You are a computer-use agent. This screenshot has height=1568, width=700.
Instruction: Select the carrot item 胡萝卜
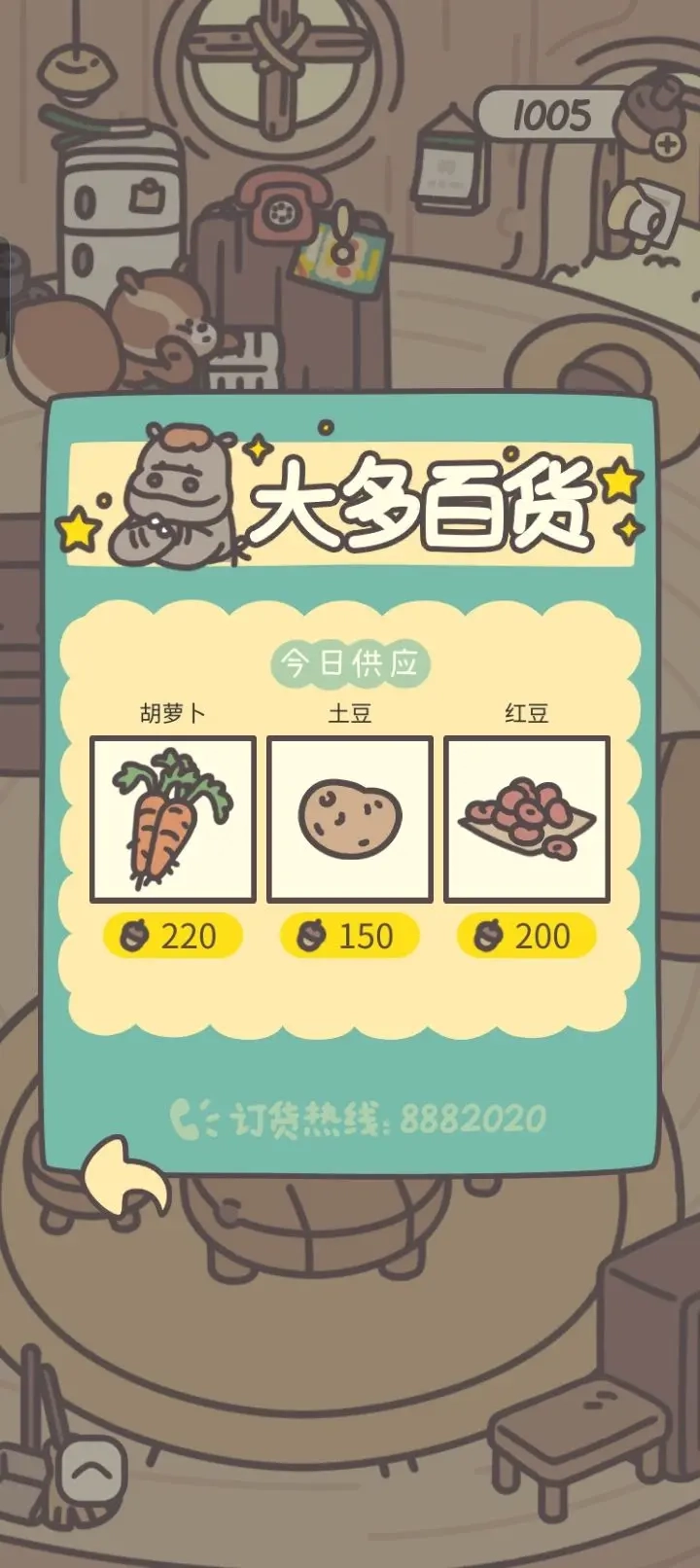(173, 819)
